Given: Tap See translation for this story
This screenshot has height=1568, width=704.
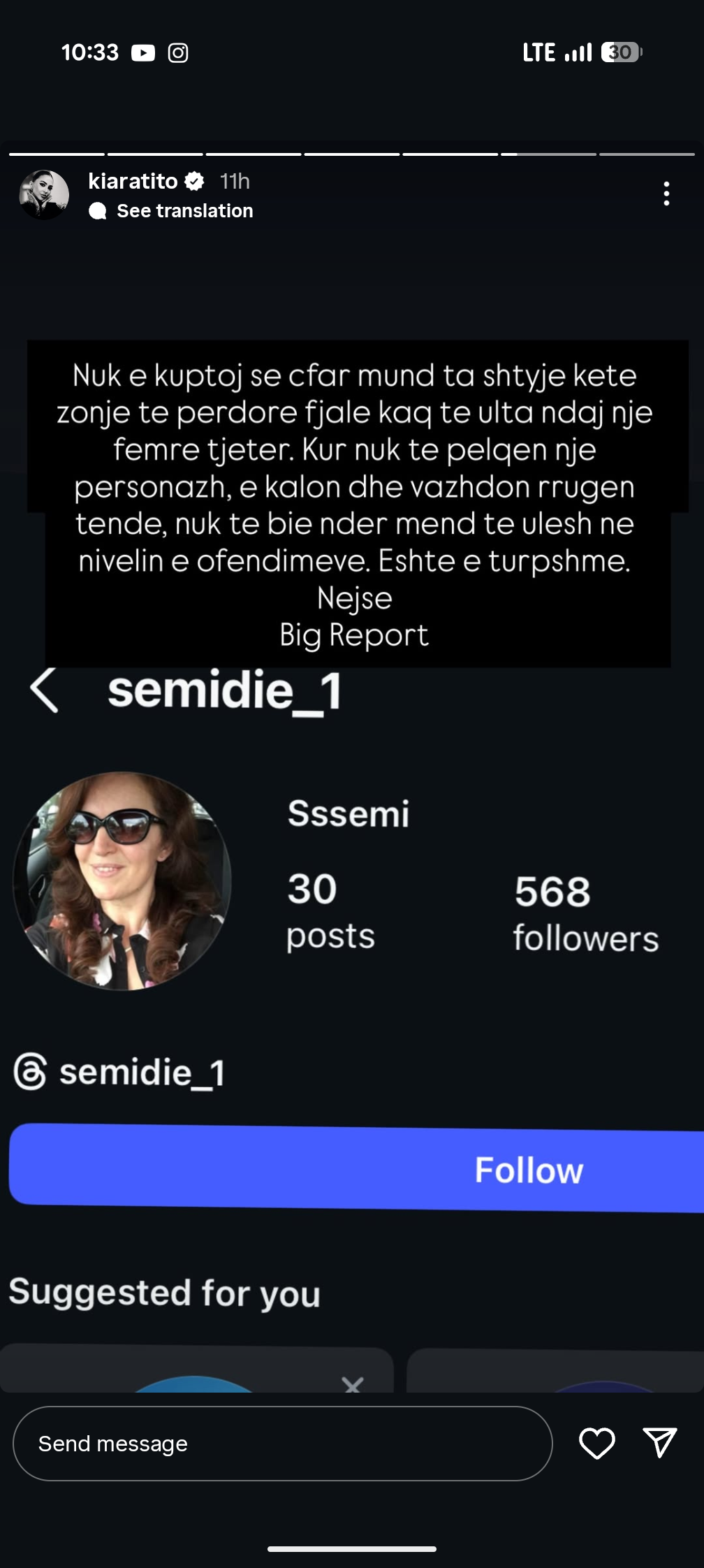Looking at the screenshot, I should tap(184, 211).
